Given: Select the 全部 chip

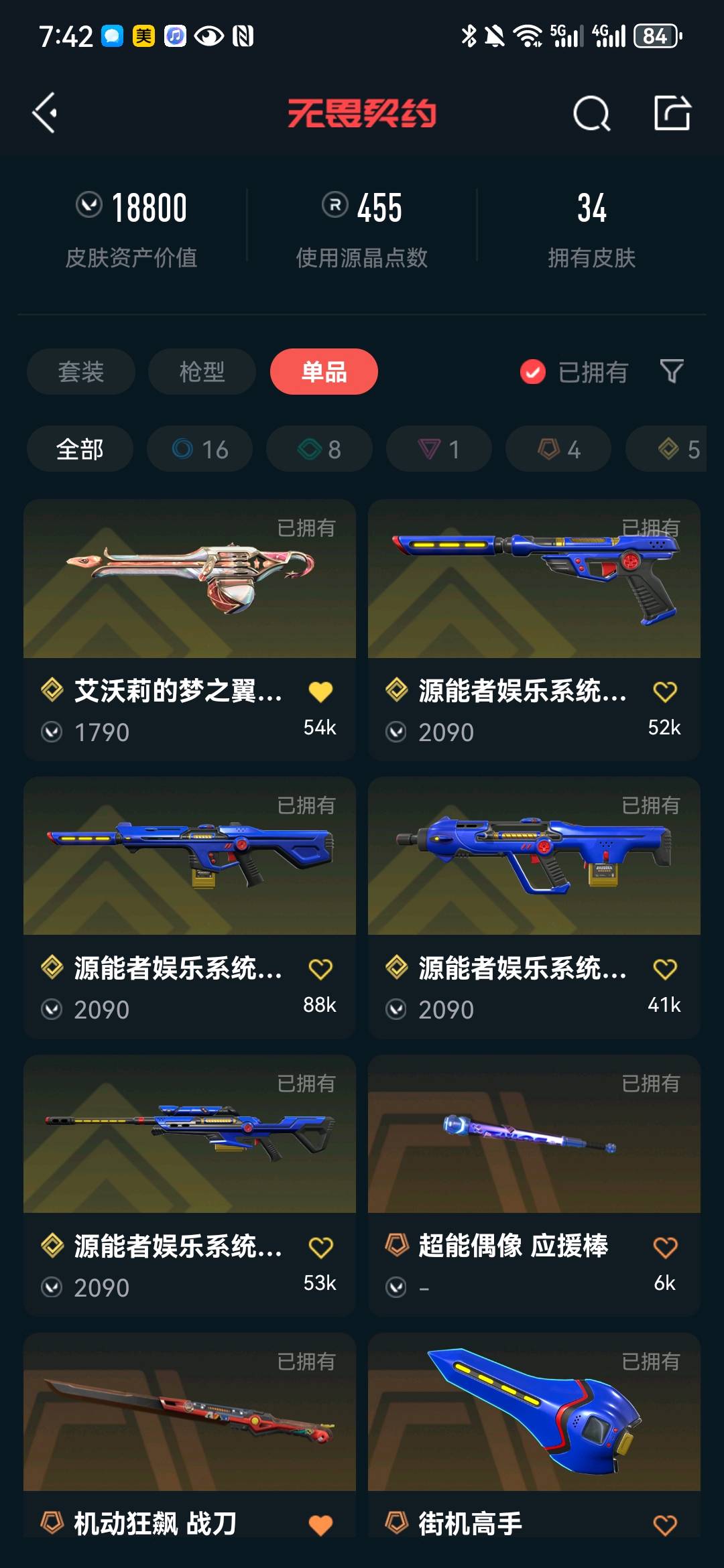Looking at the screenshot, I should click(80, 449).
